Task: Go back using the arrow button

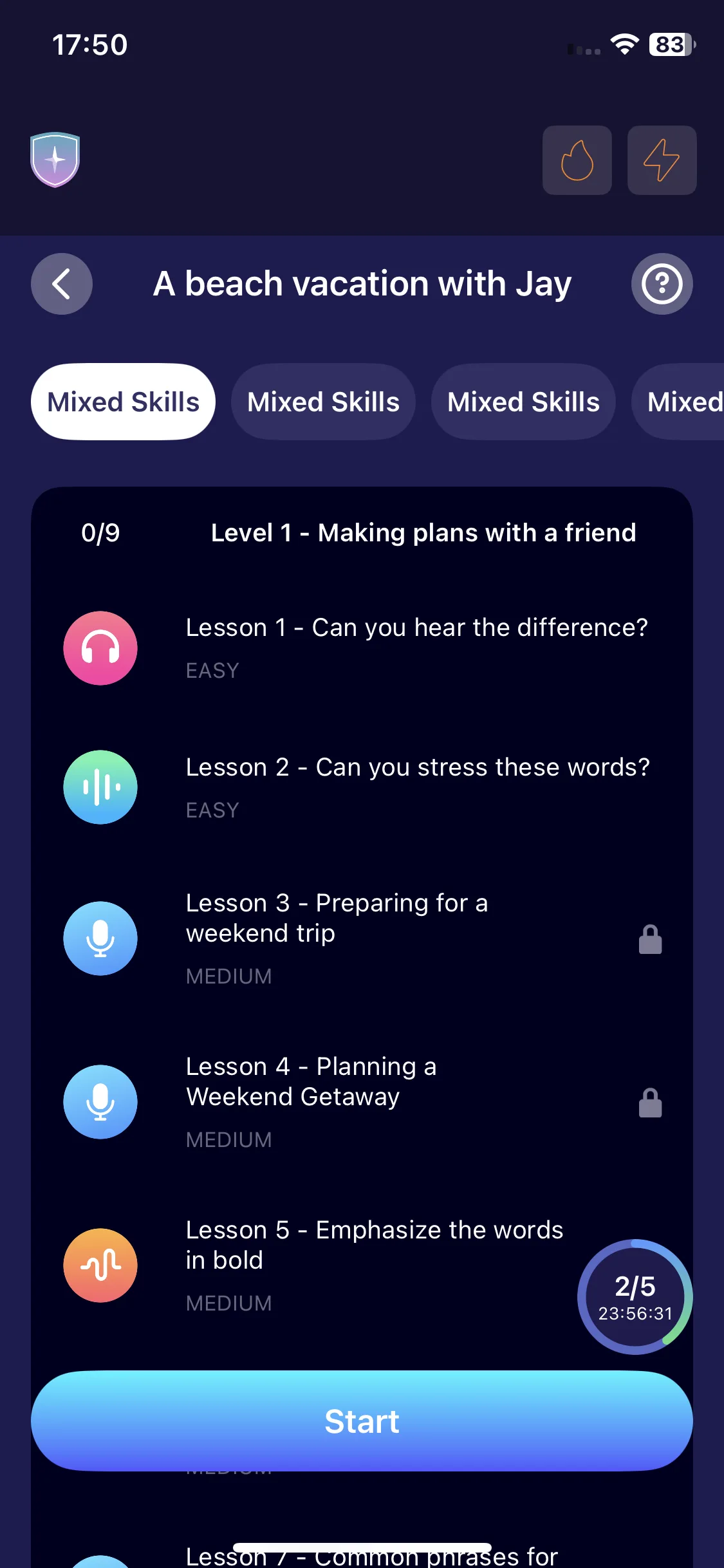Action: [62, 284]
